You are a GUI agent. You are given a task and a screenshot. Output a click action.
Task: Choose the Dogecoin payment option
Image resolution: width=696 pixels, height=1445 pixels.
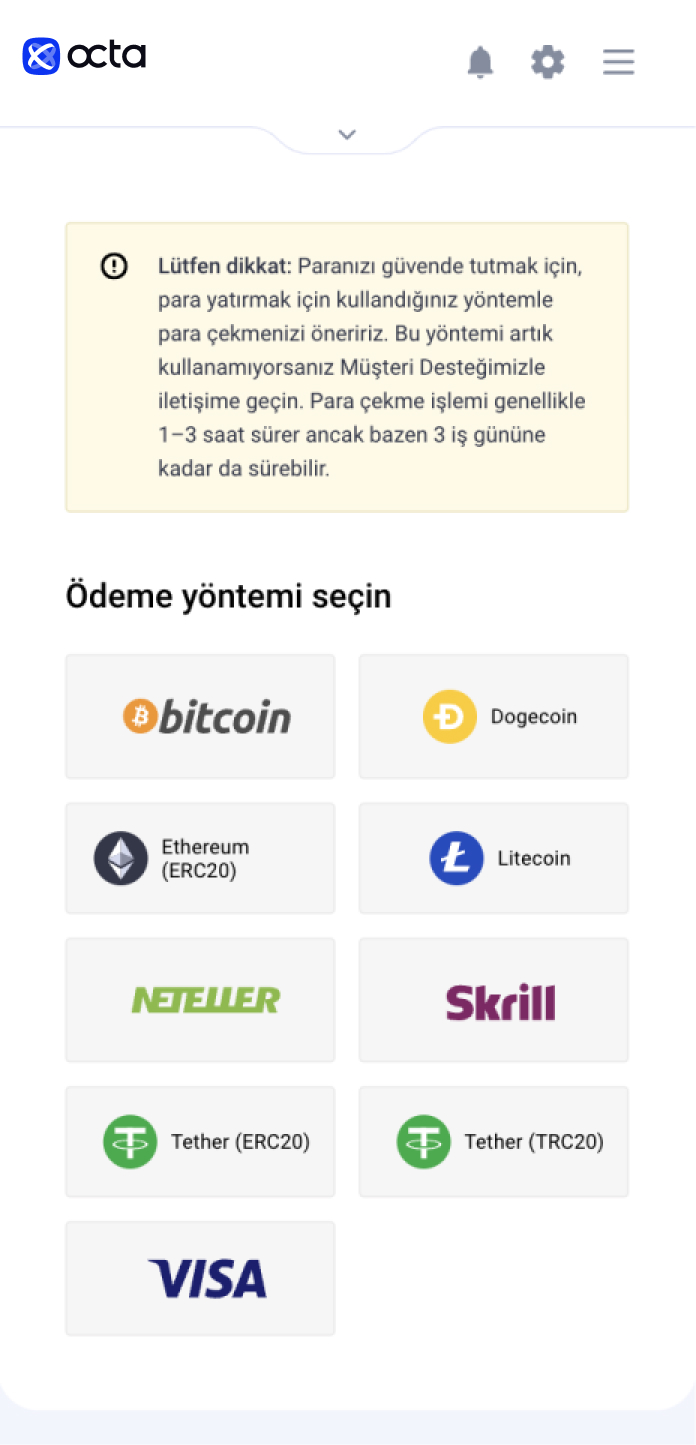[x=494, y=717]
